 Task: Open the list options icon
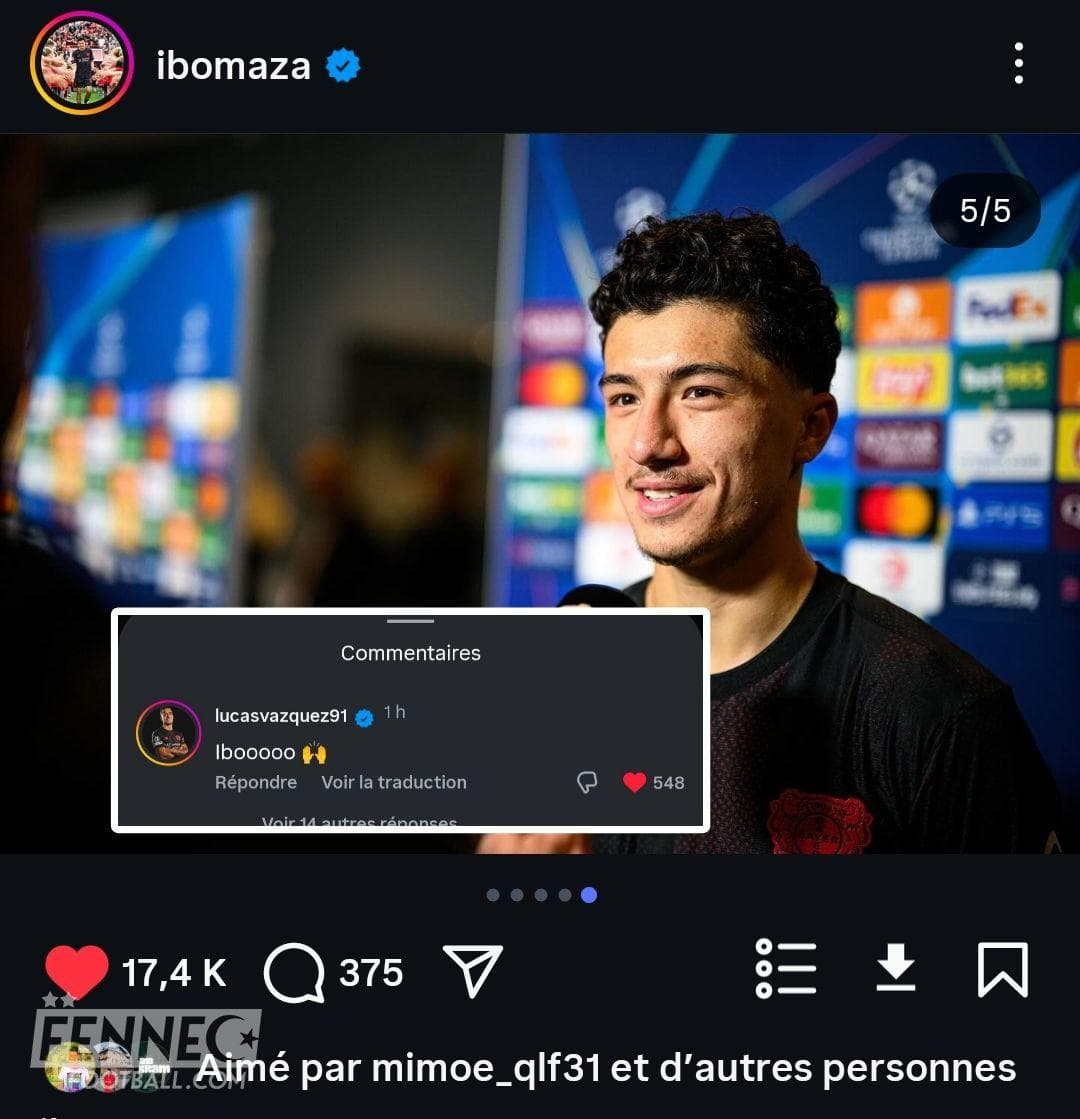tap(785, 968)
